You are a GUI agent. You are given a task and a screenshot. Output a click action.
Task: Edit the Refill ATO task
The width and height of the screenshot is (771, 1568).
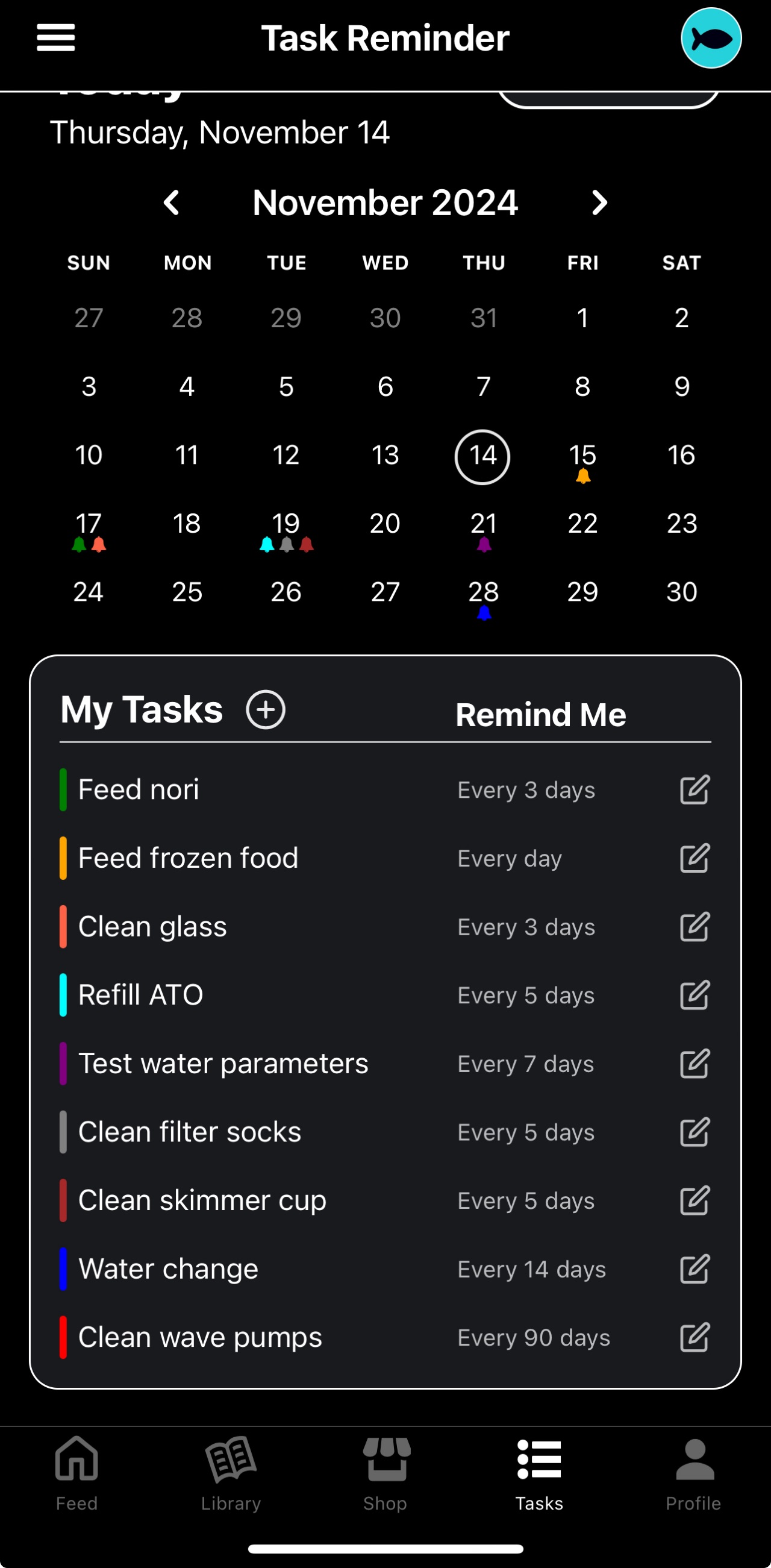pyautogui.click(x=695, y=996)
